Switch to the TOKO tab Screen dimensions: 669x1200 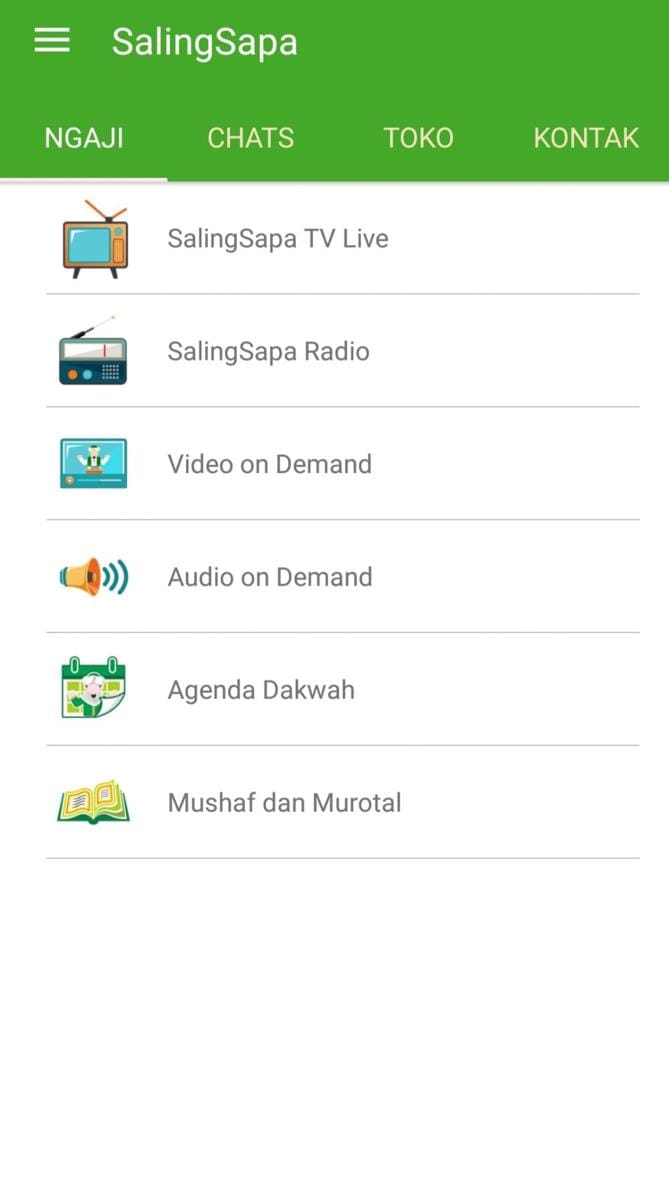click(x=418, y=138)
